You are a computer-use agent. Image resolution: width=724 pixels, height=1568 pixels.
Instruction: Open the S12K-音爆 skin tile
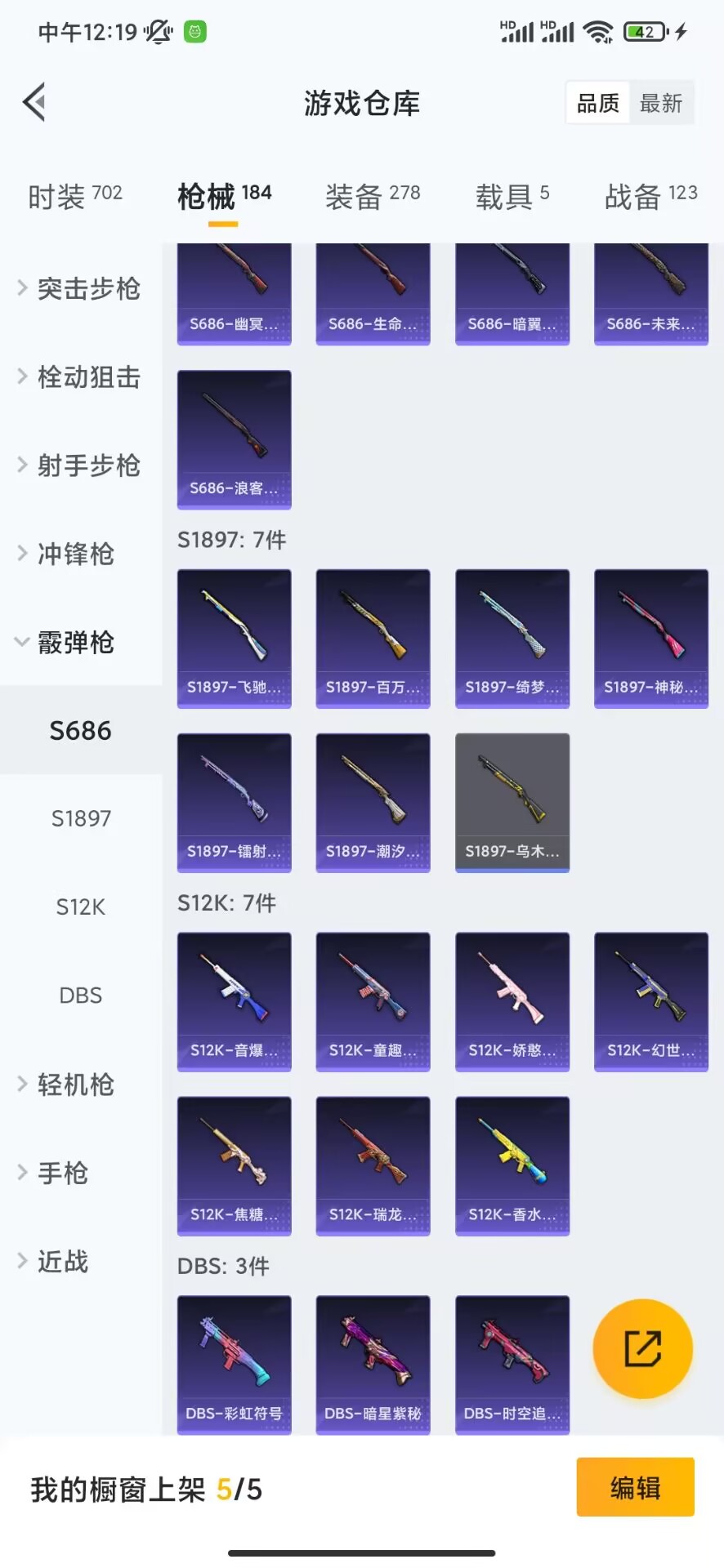(234, 1001)
